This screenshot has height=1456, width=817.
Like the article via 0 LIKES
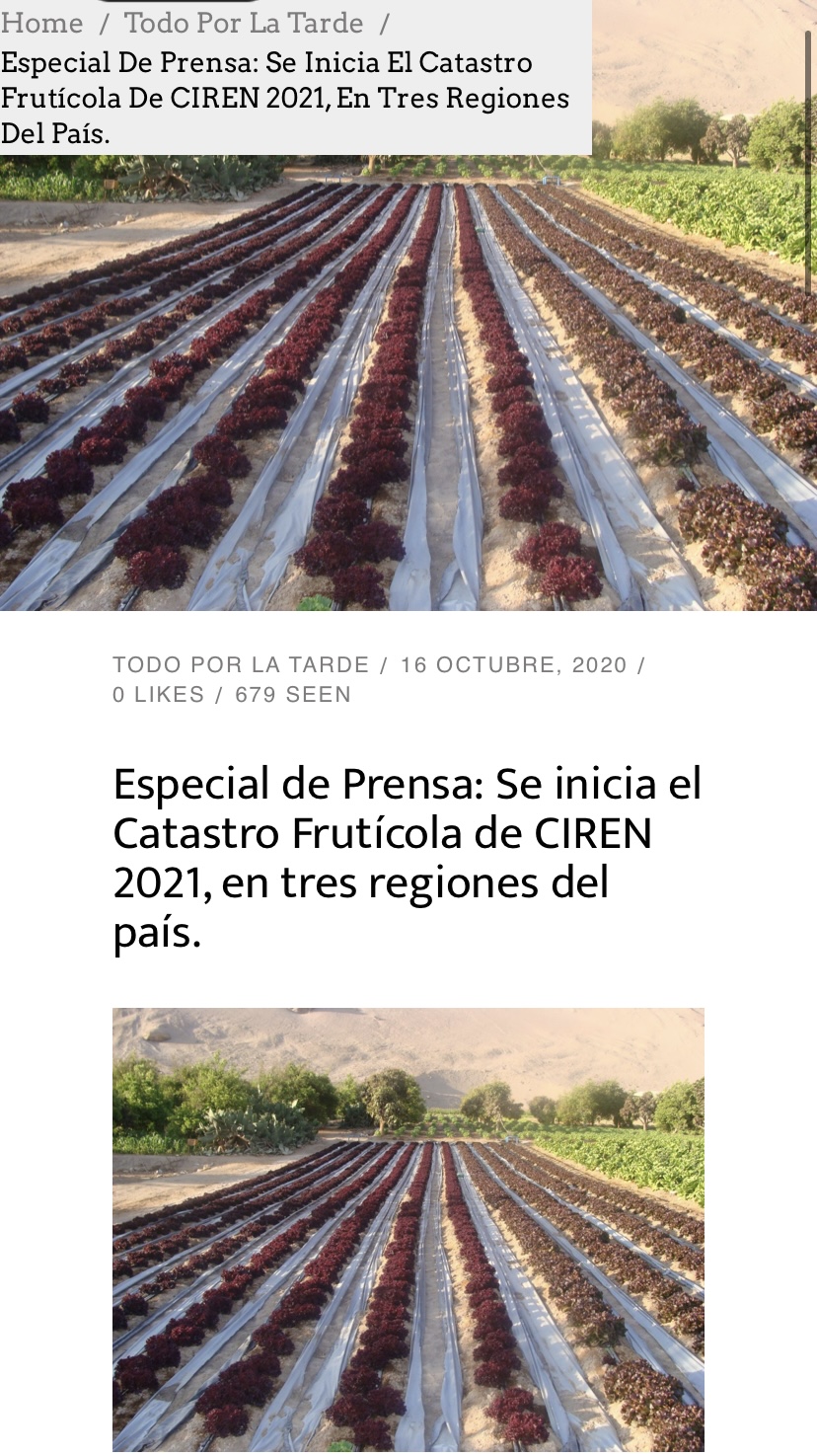click(158, 695)
